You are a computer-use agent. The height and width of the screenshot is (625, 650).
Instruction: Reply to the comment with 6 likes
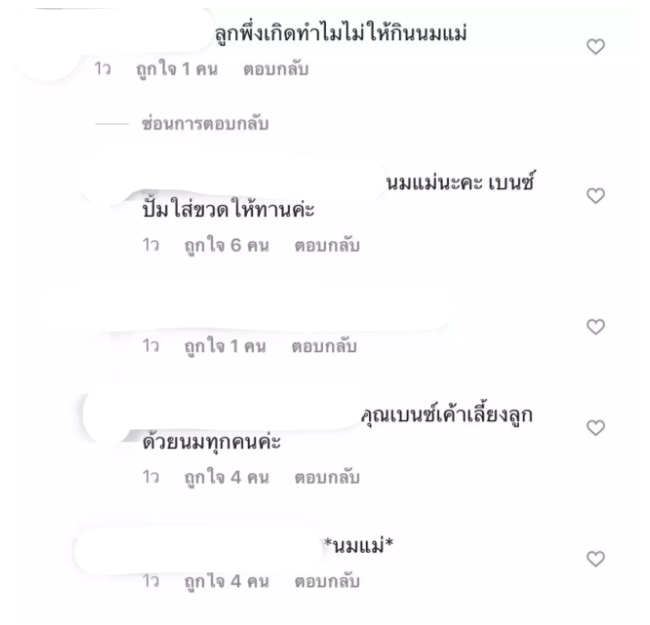click(x=326, y=245)
